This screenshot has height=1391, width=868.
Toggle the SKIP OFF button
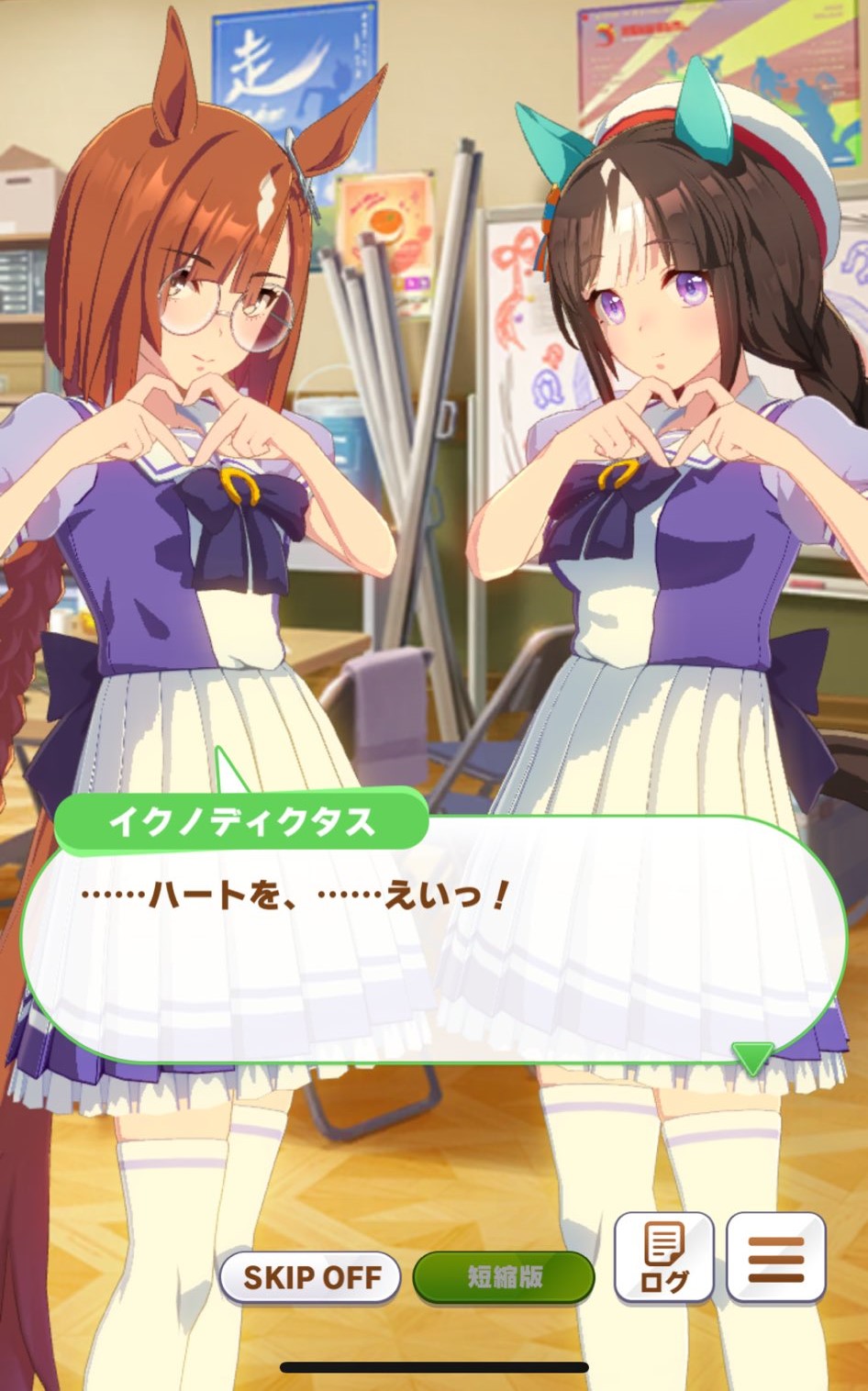310,1276
